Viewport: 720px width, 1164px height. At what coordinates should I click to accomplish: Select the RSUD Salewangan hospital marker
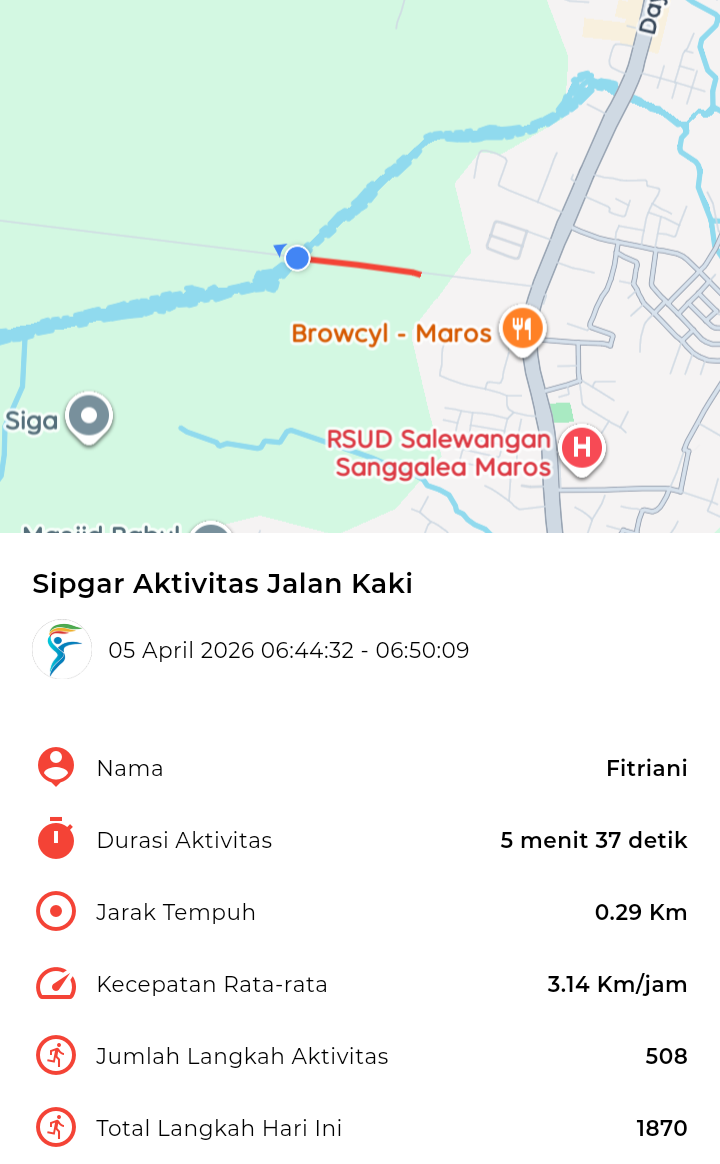[581, 446]
